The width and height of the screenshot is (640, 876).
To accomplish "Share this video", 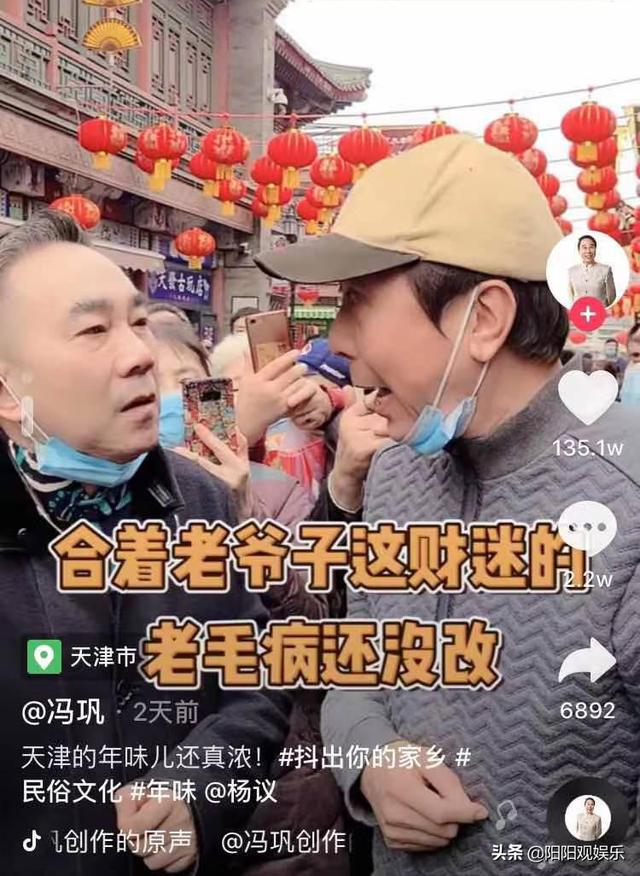I will pos(587,662).
